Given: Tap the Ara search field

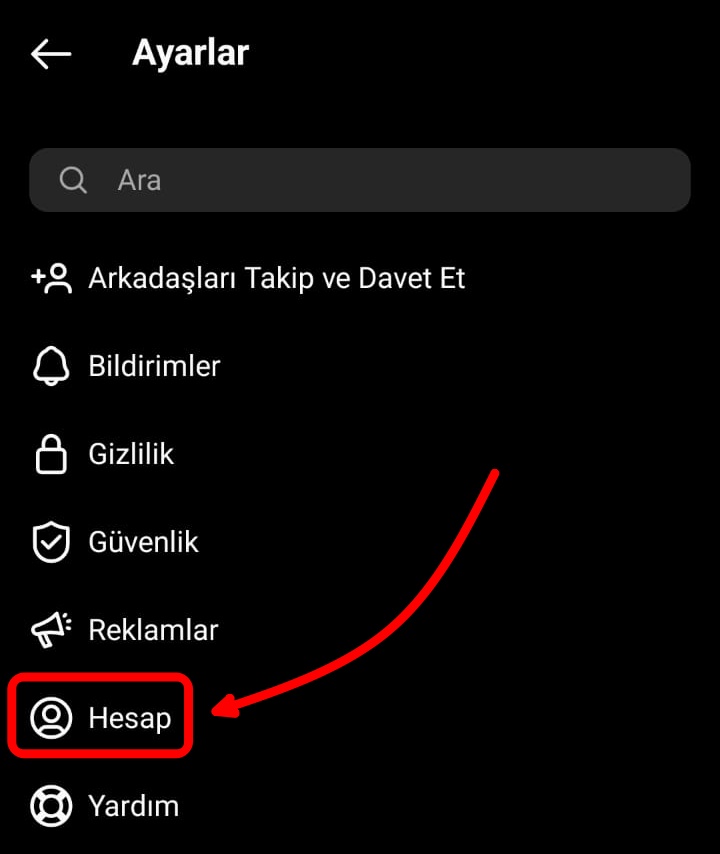Looking at the screenshot, I should 360,180.
